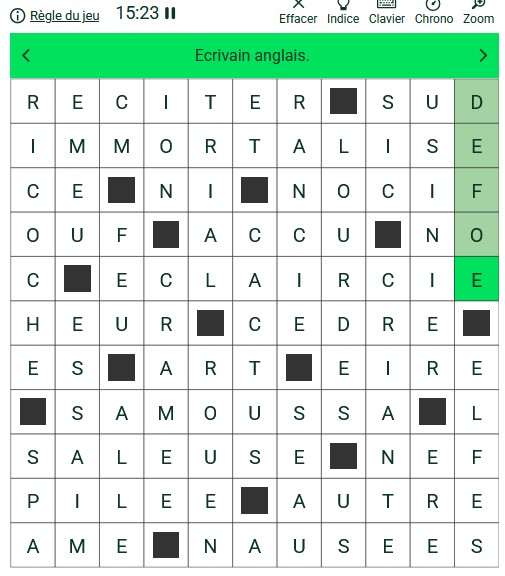The image size is (505, 576).
Task: Select the P cell starting PILEE
Action: click(33, 501)
